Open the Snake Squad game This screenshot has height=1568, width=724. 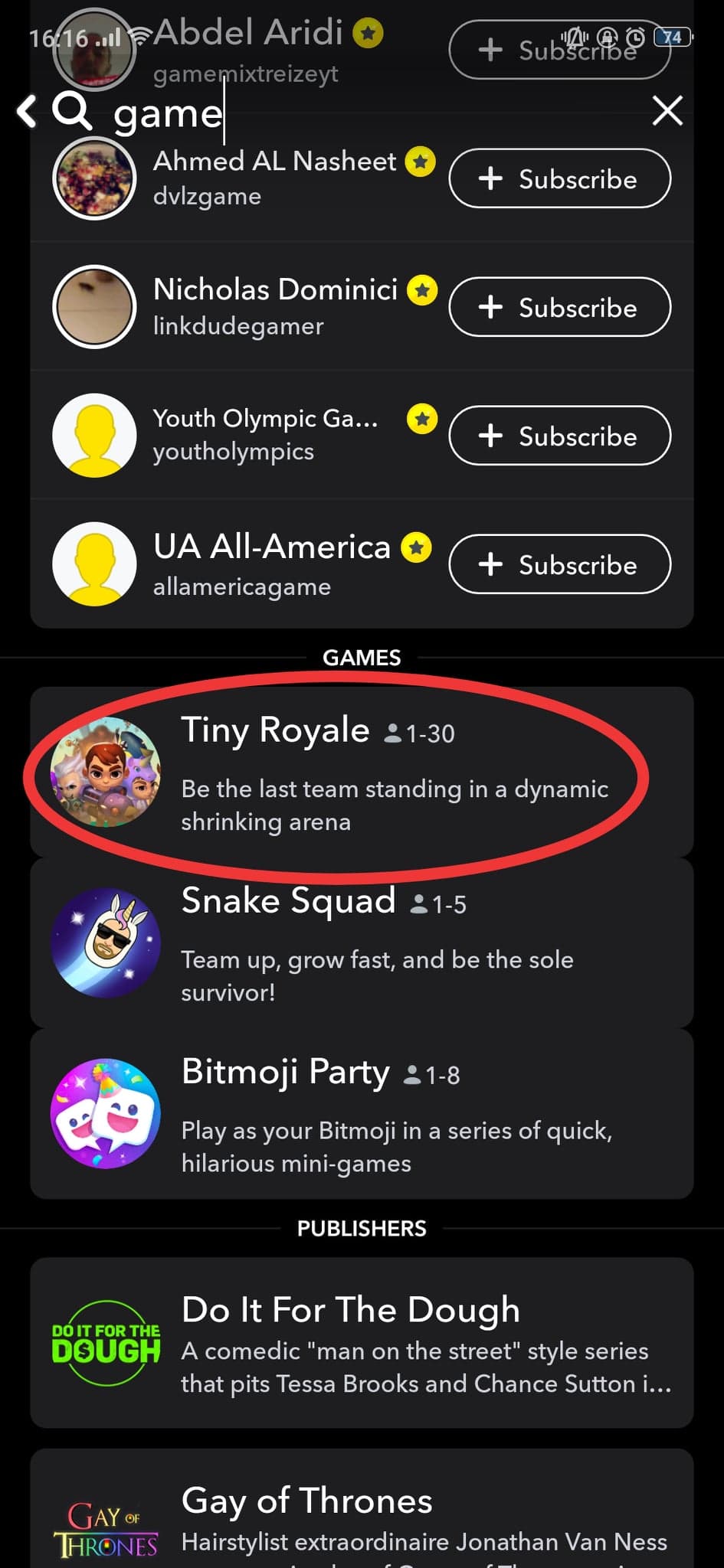362,943
